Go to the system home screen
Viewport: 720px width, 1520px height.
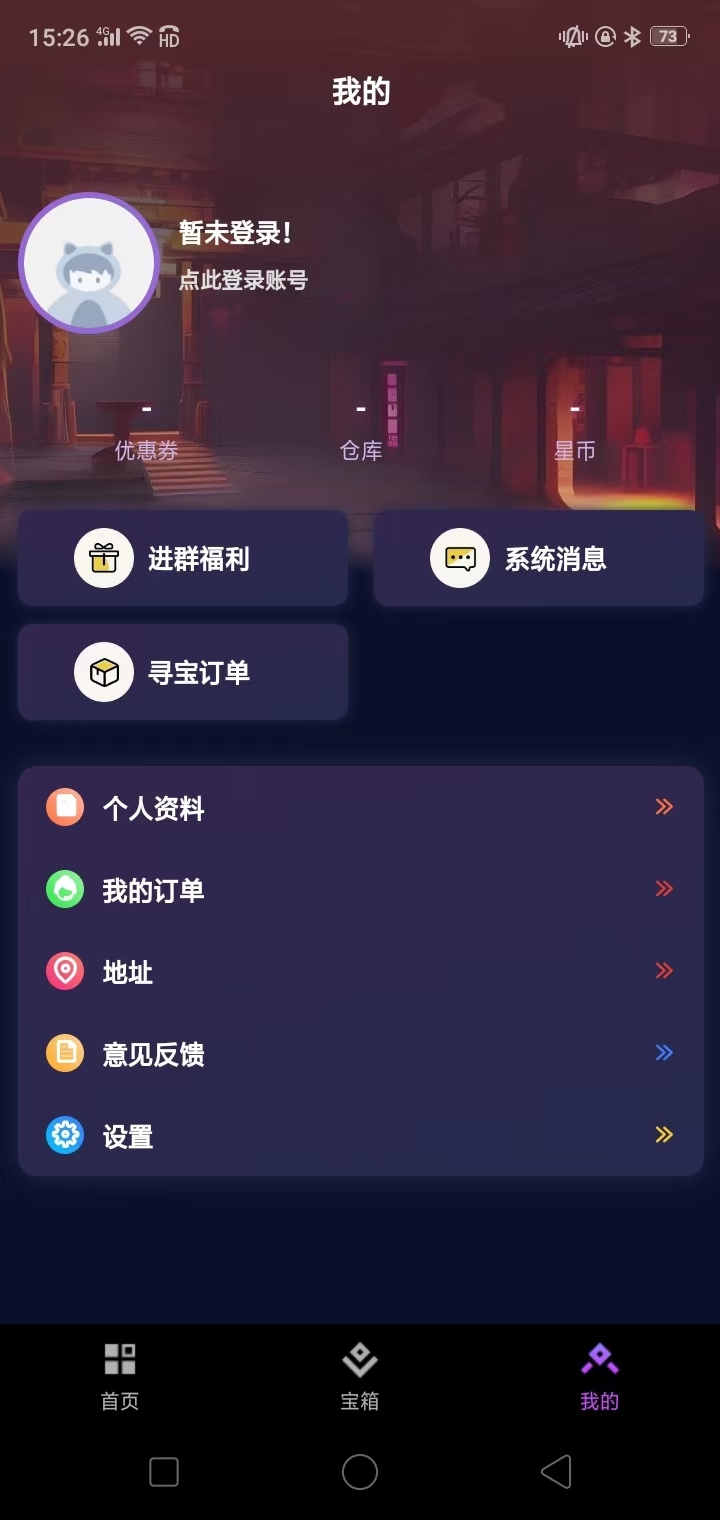tap(360, 1472)
